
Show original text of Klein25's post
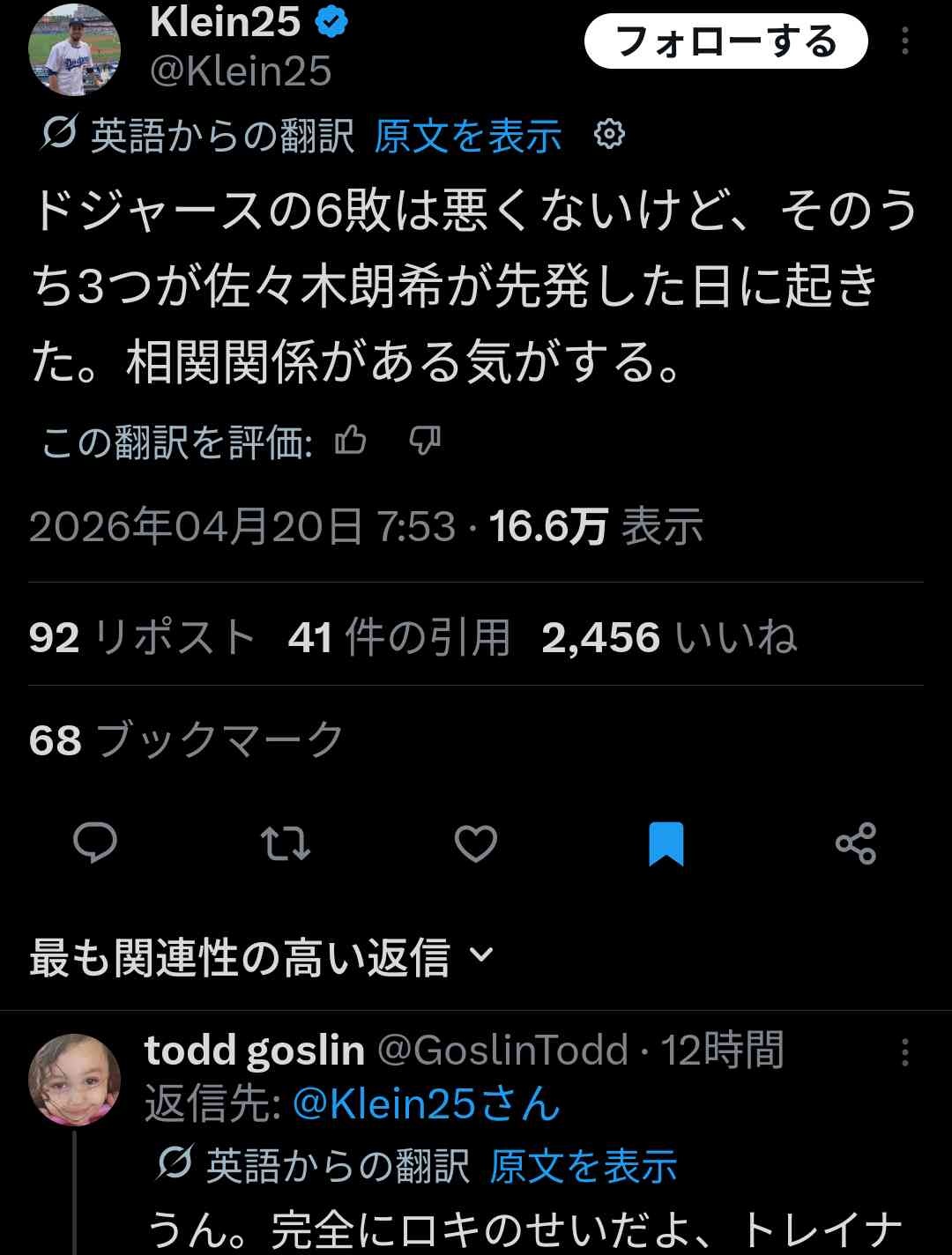pos(467,136)
